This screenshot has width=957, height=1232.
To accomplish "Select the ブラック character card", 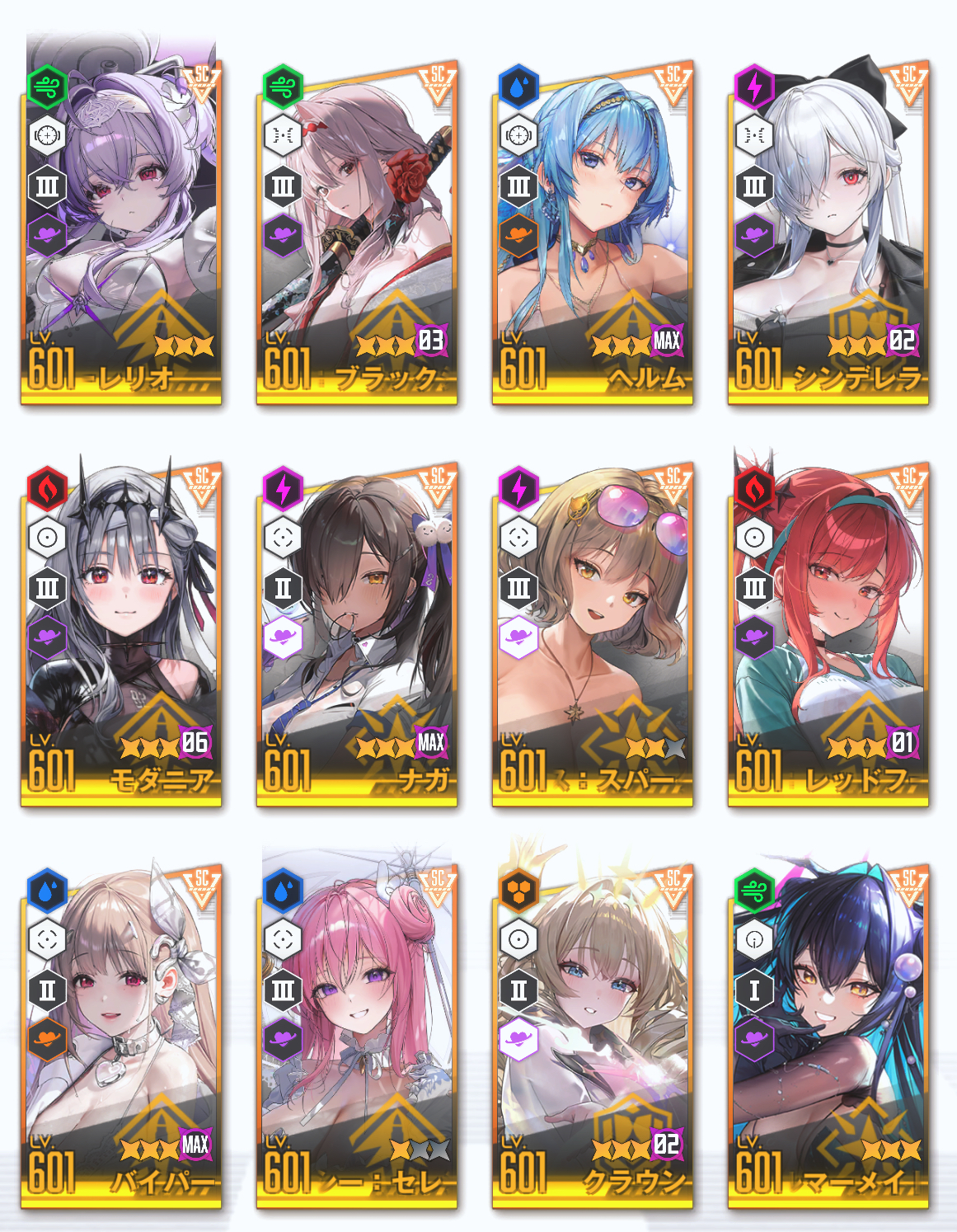I will (357, 234).
